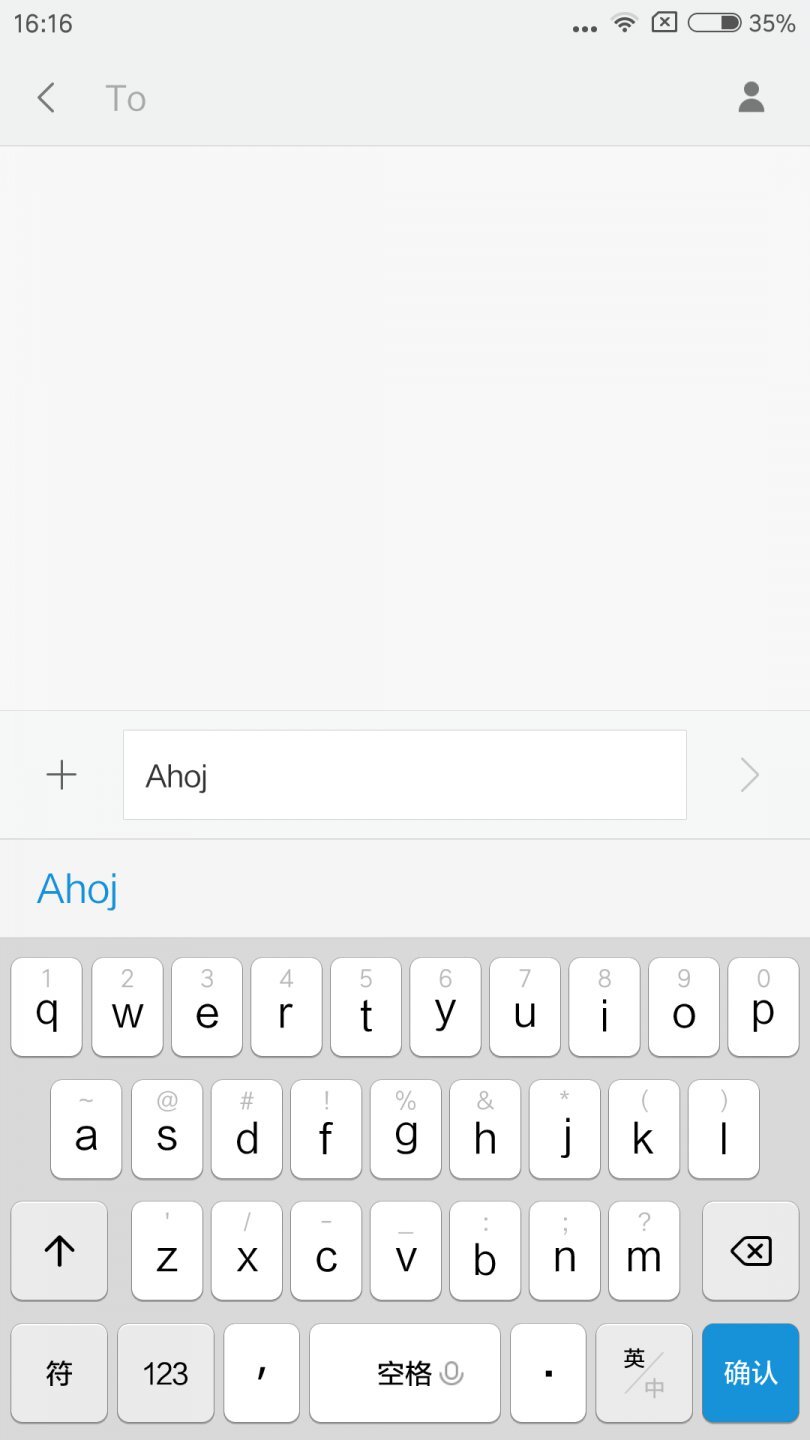Viewport: 810px width, 1440px height.
Task: Tap the To recipient field label
Action: coord(125,97)
